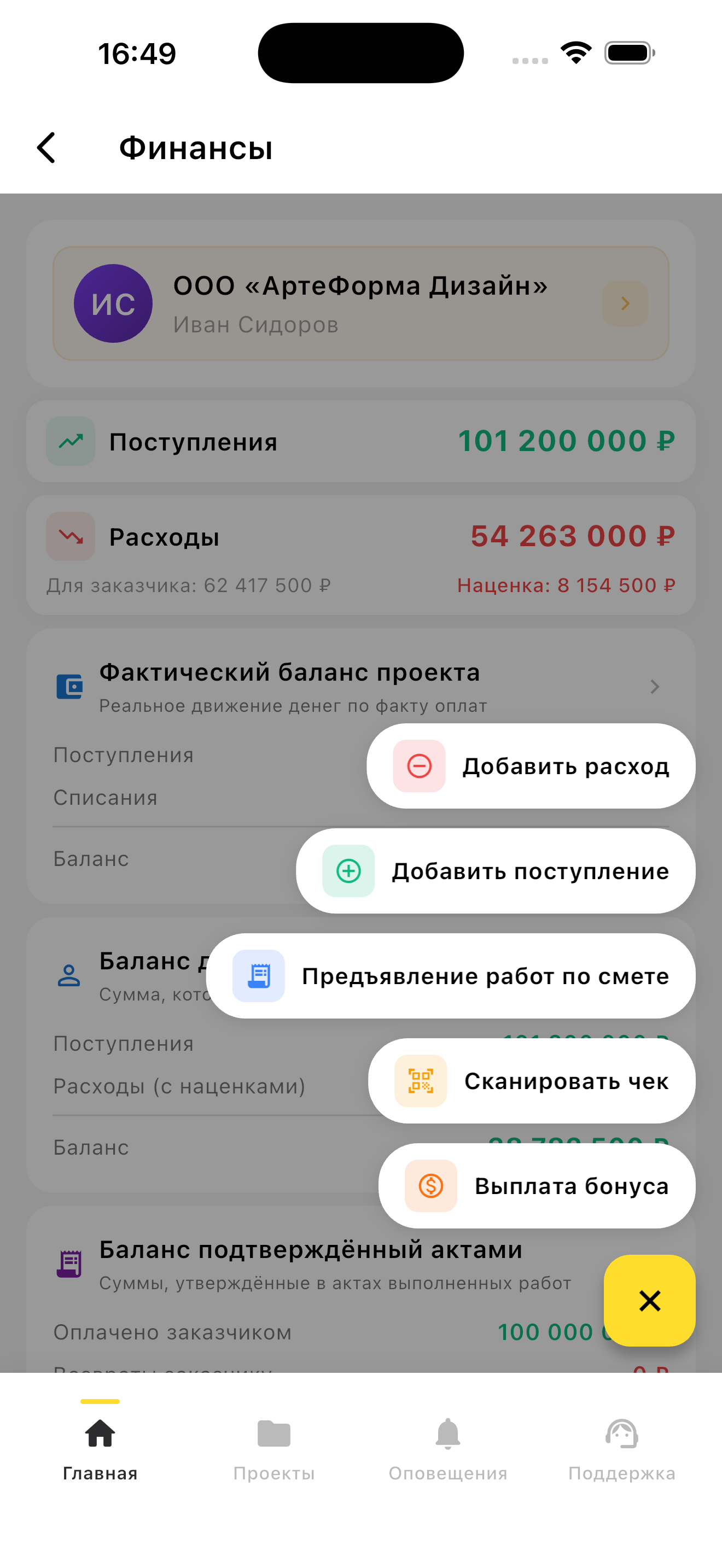The width and height of the screenshot is (722, 1568).
Task: Tap the red downward trend icon near Расходы
Action: [x=70, y=536]
